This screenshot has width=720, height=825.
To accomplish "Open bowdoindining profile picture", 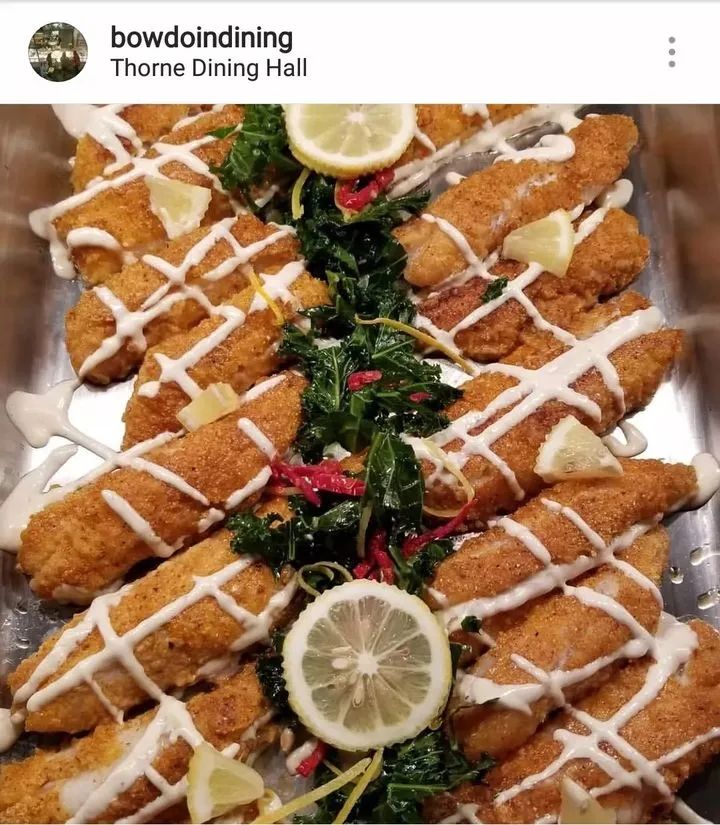I will (x=57, y=52).
